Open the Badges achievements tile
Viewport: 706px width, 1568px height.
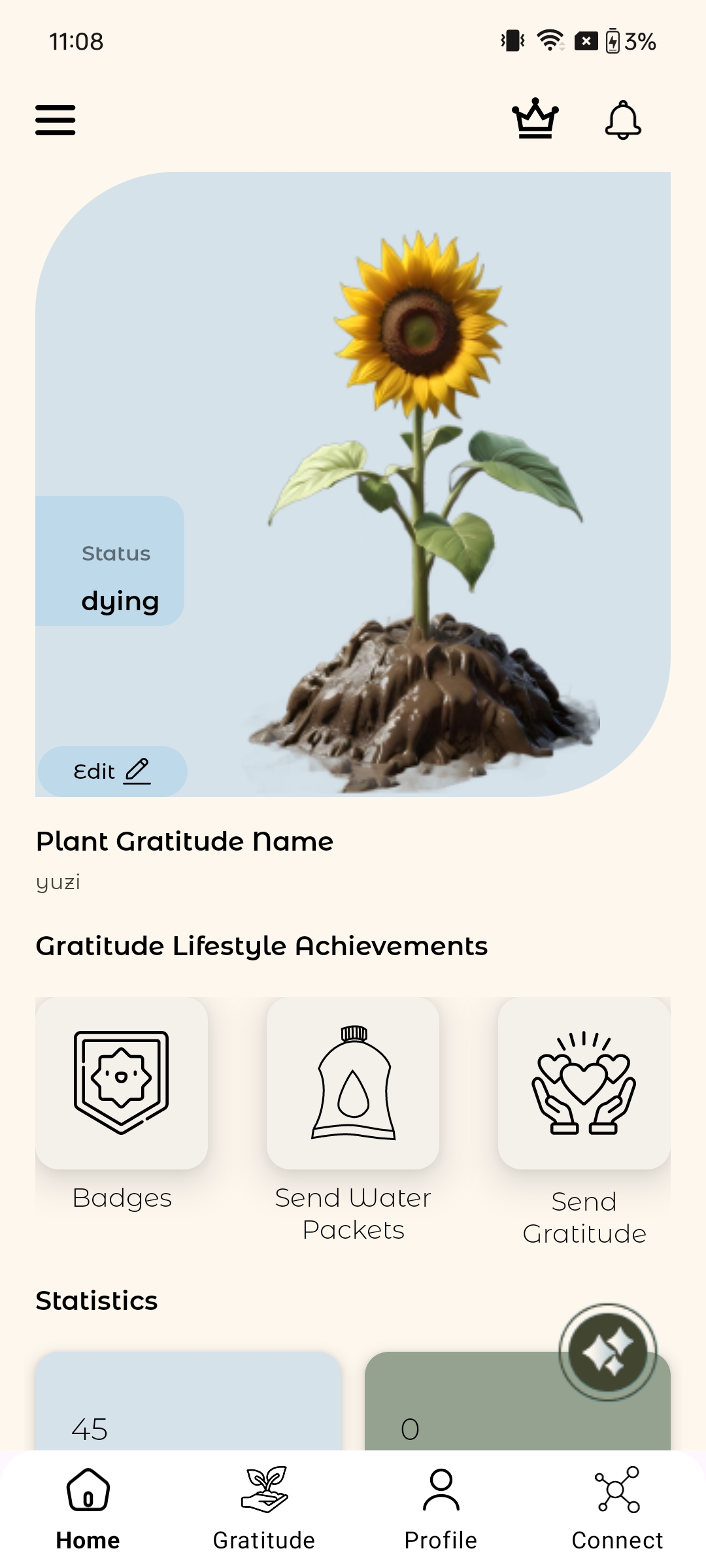pos(122,1083)
